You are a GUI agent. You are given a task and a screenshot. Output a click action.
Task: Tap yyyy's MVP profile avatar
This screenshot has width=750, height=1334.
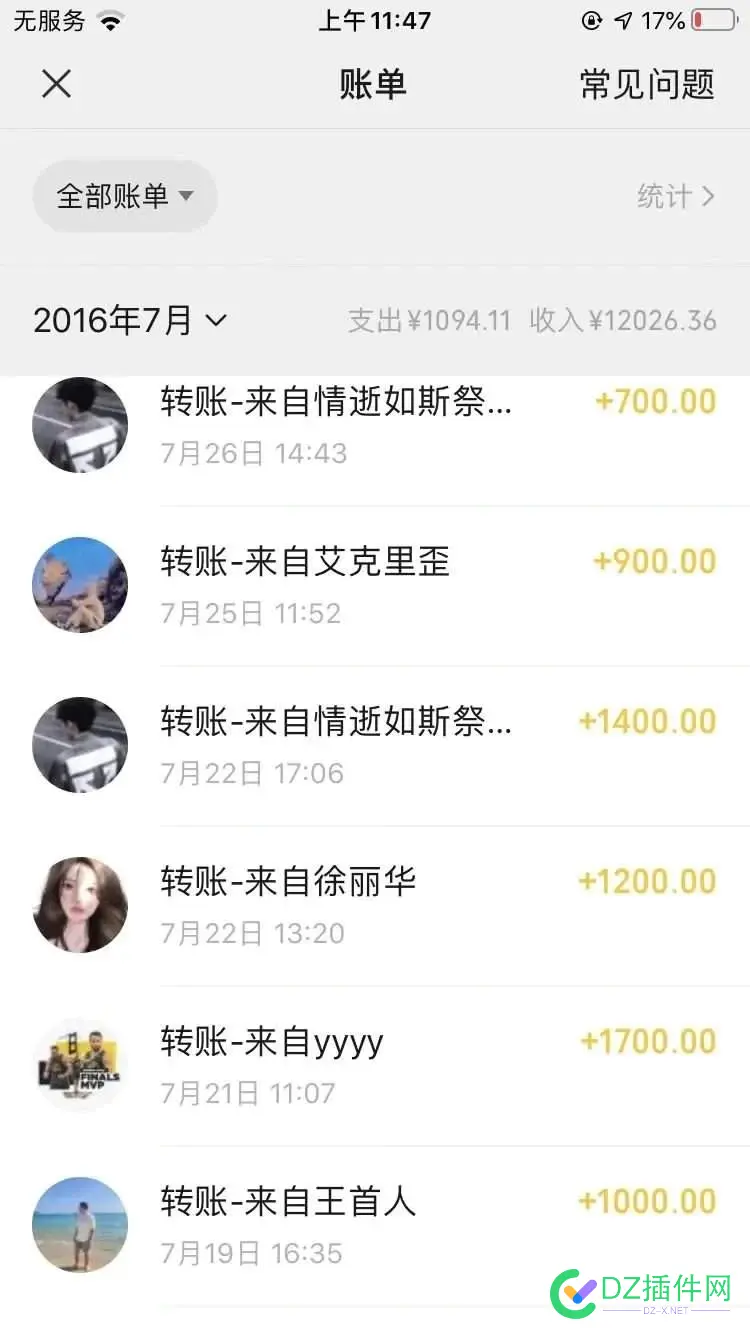point(80,1065)
